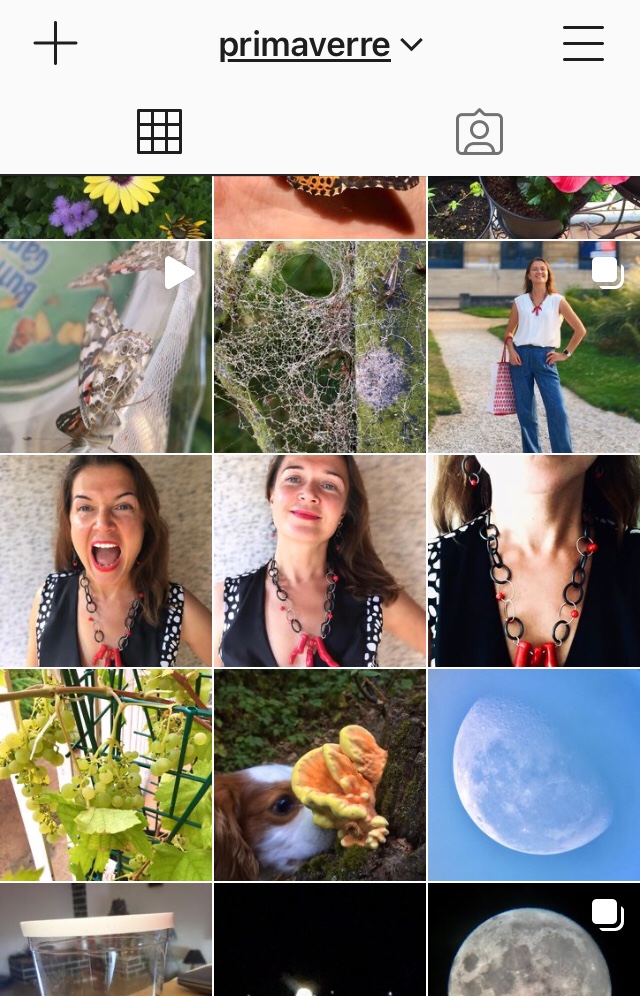Viewport: 640px width, 996px height.
Task: Open the plastic container photo
Action: click(106, 940)
